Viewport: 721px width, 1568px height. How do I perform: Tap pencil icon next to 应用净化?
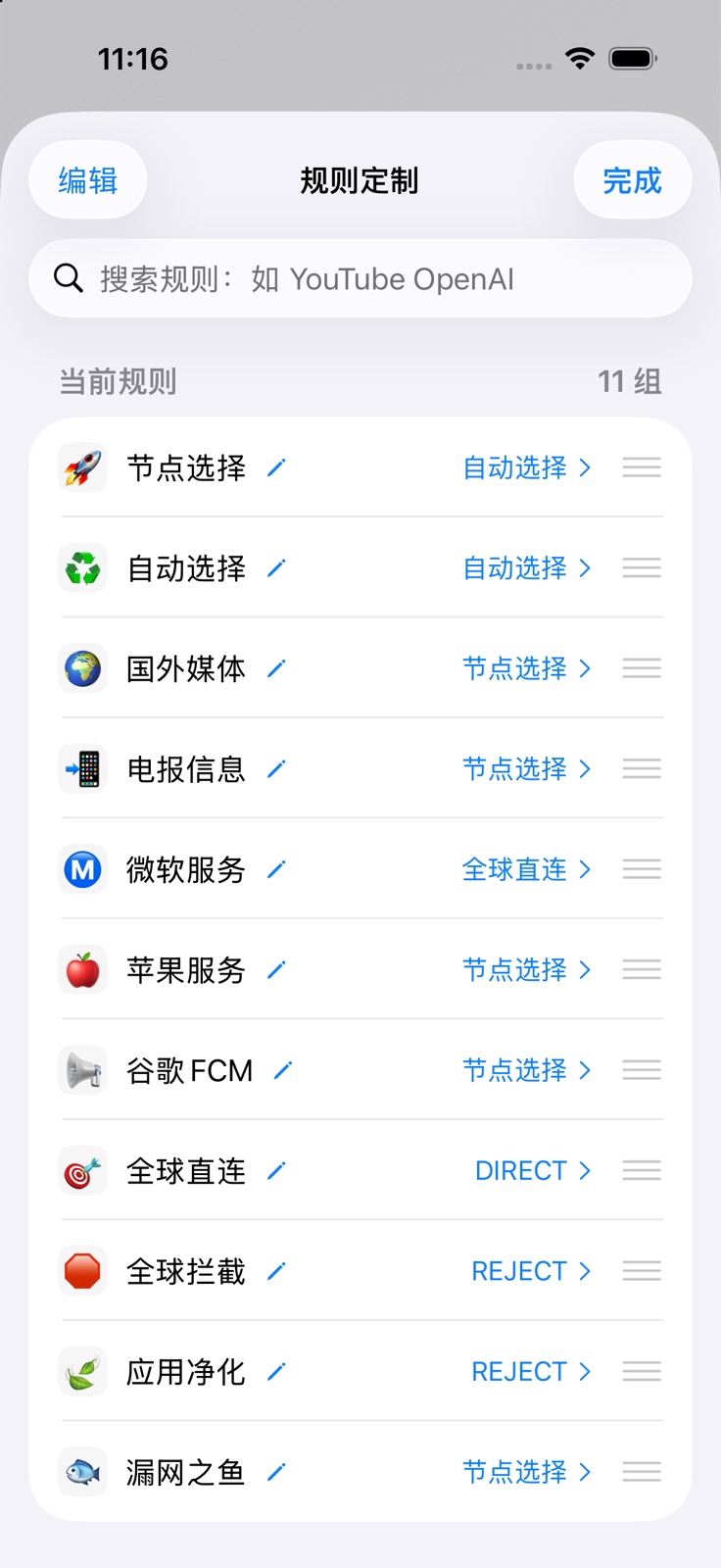point(276,1371)
